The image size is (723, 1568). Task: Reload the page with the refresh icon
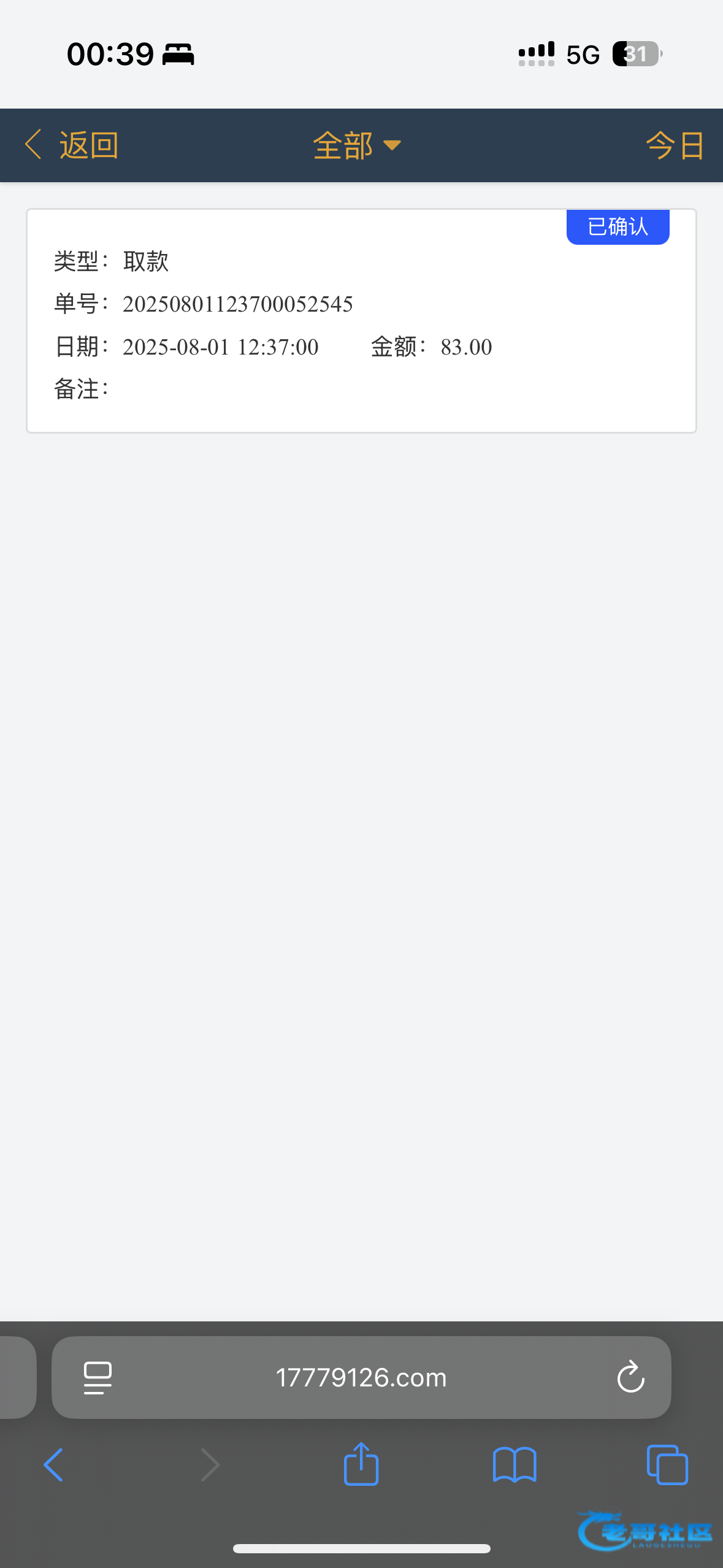[x=630, y=1377]
